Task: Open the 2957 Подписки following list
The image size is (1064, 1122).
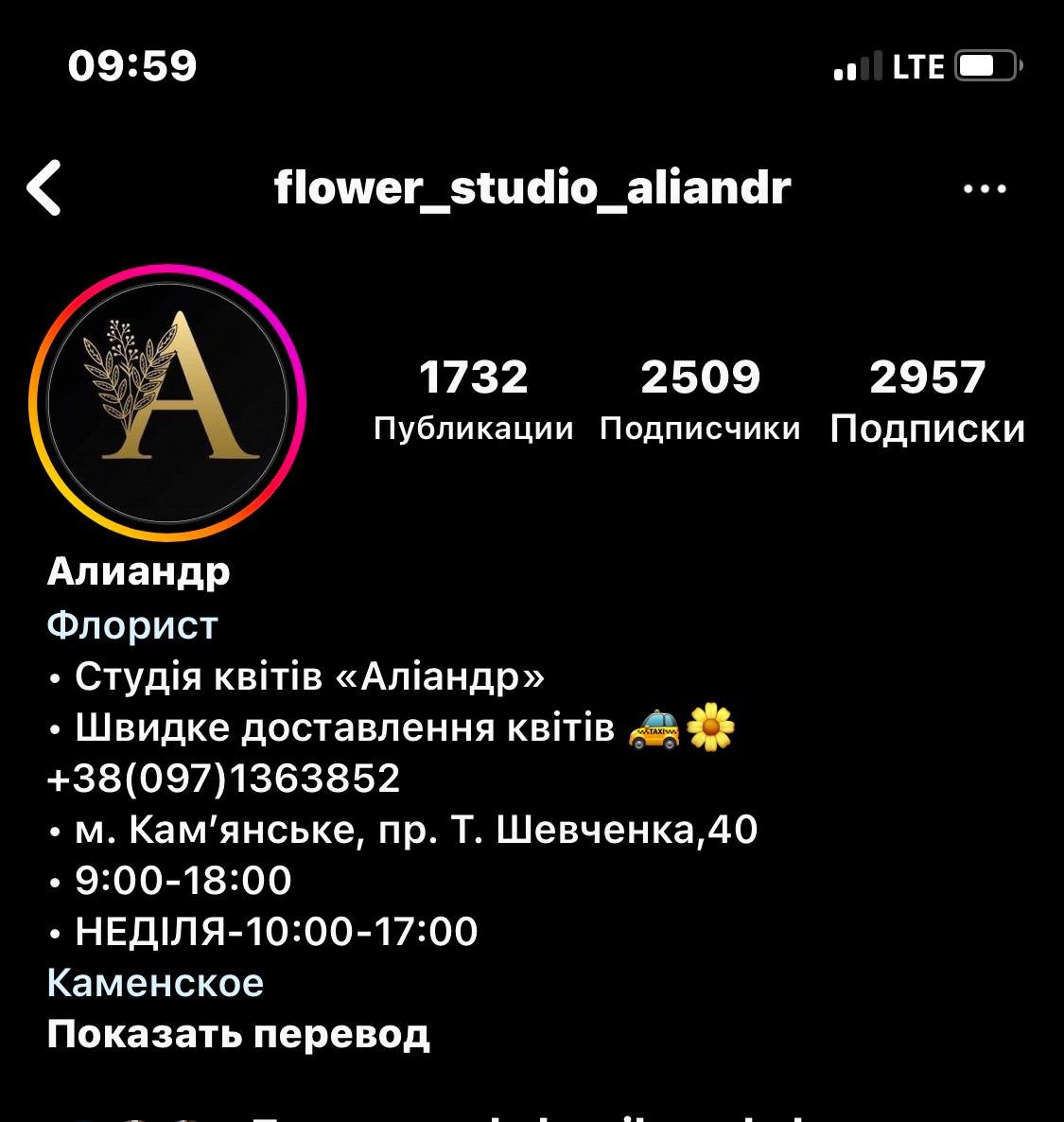Action: [927, 399]
